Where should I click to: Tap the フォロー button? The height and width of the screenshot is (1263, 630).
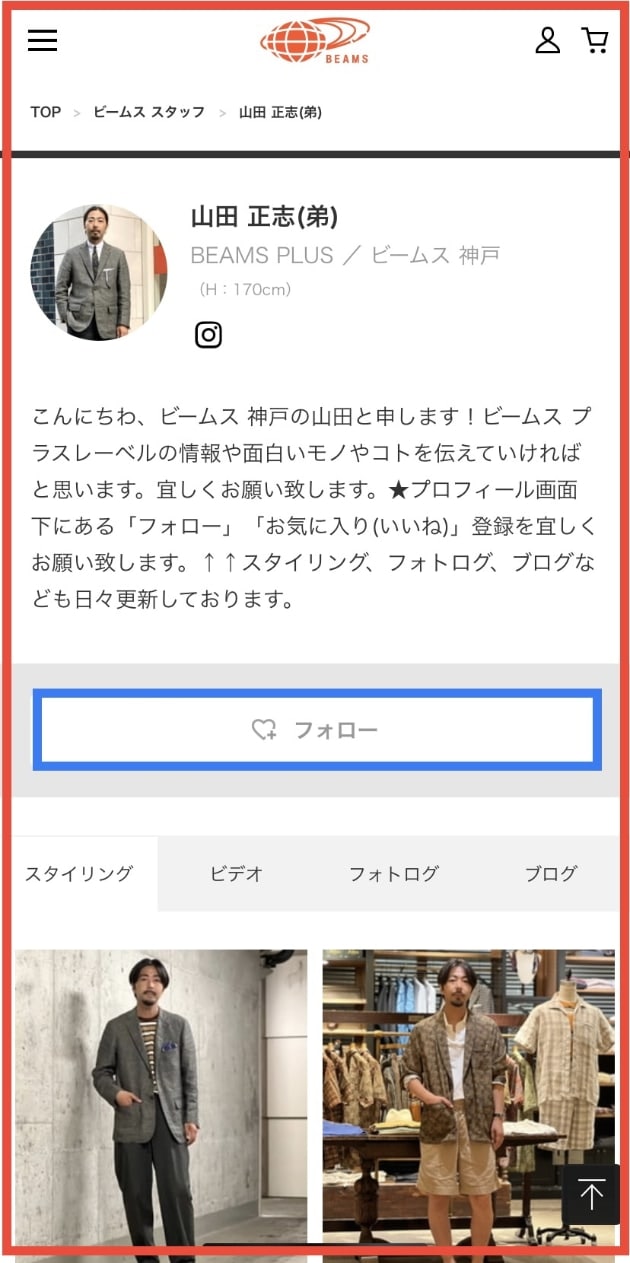(x=316, y=730)
